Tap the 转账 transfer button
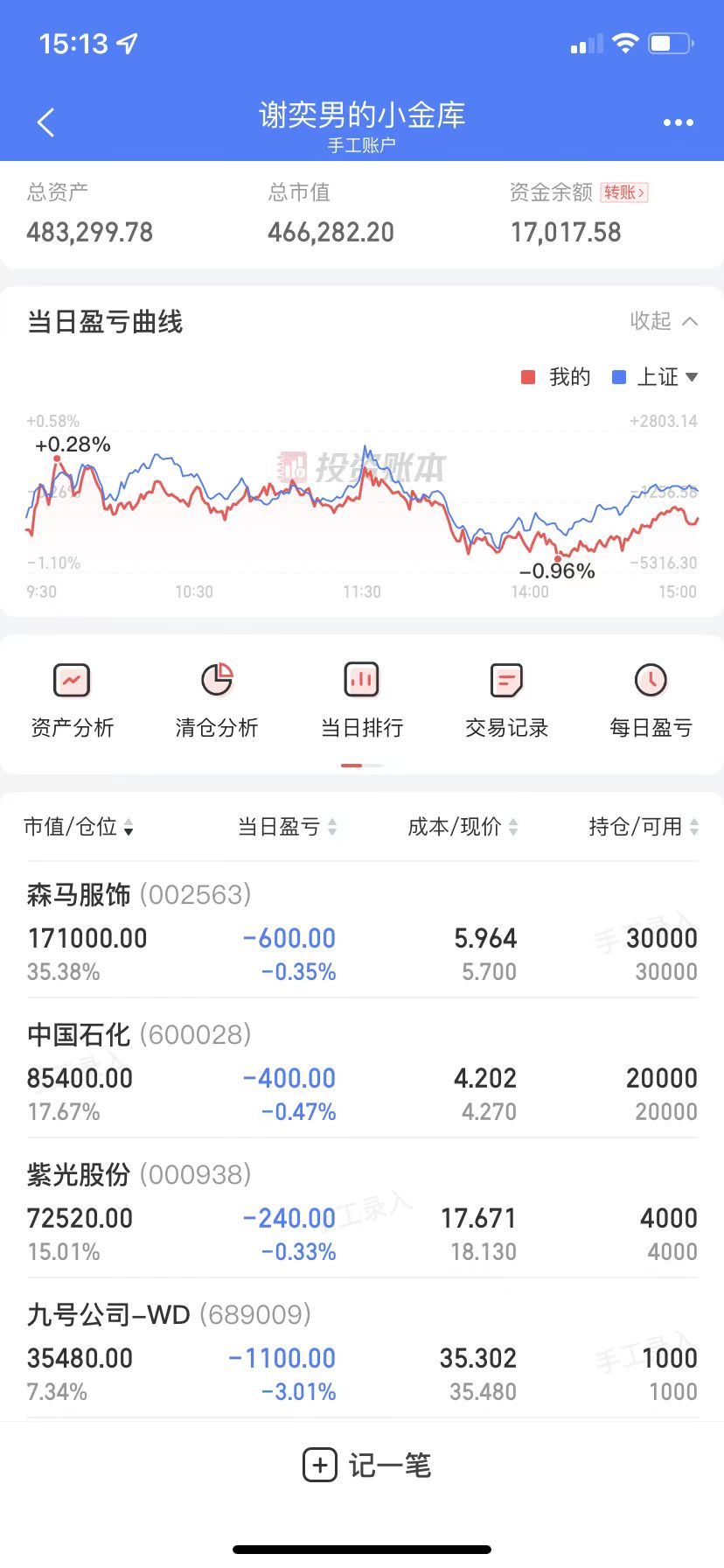This screenshot has width=724, height=1568. click(x=624, y=192)
